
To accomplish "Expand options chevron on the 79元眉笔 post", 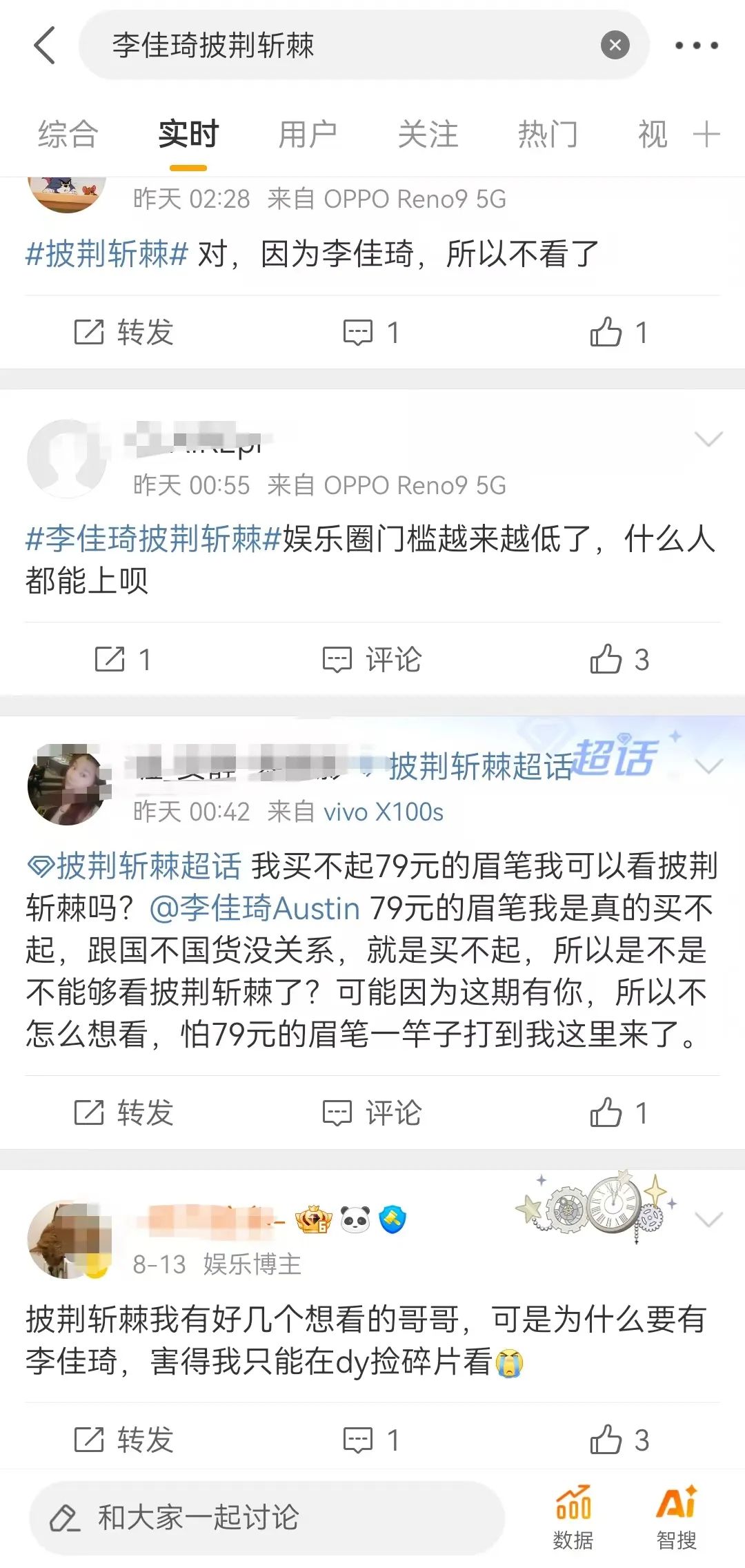I will [x=708, y=766].
